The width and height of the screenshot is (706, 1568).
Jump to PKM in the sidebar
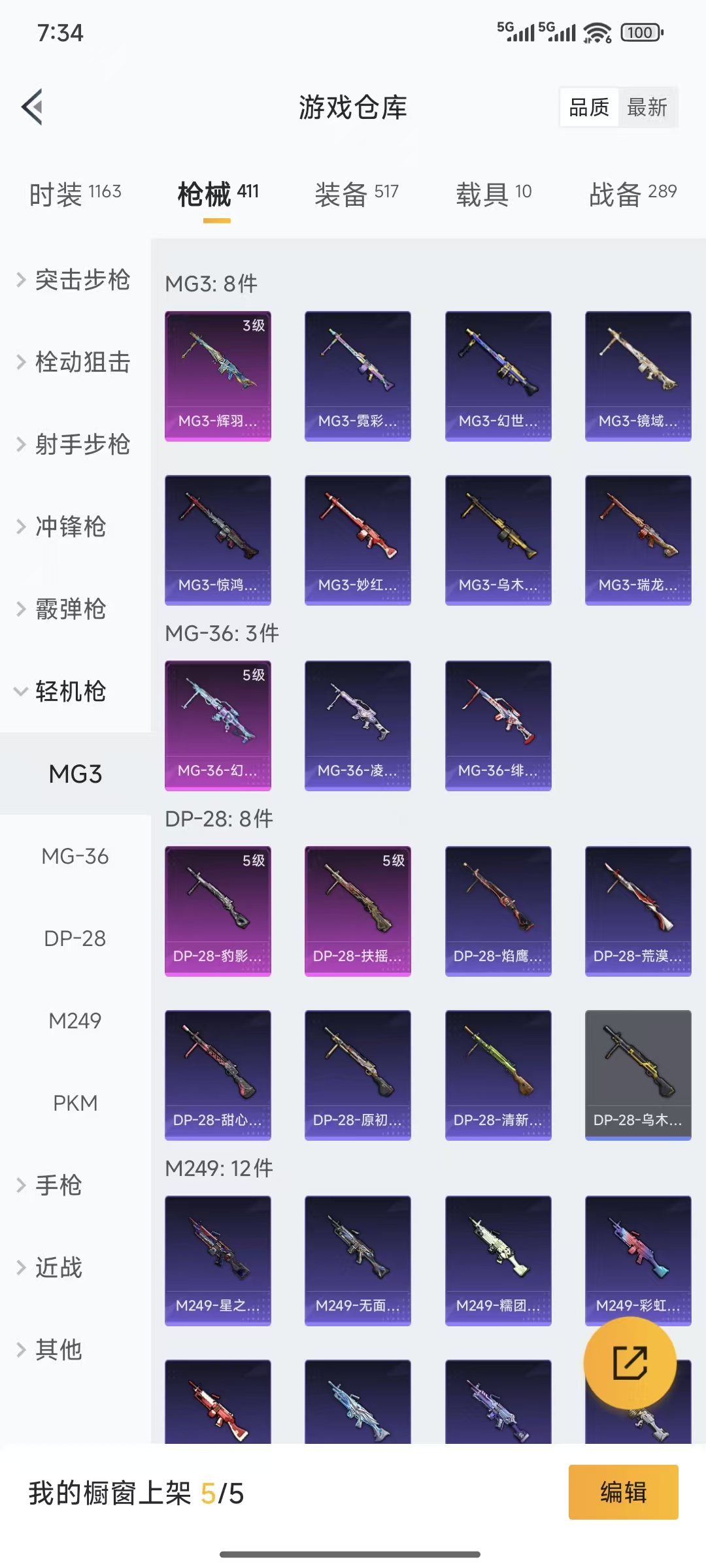click(x=75, y=1103)
